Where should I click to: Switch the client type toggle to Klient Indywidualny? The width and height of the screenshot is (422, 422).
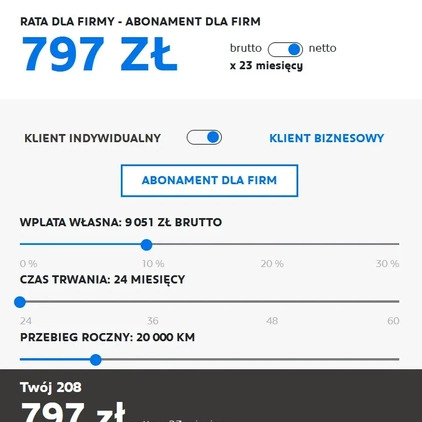[204, 137]
